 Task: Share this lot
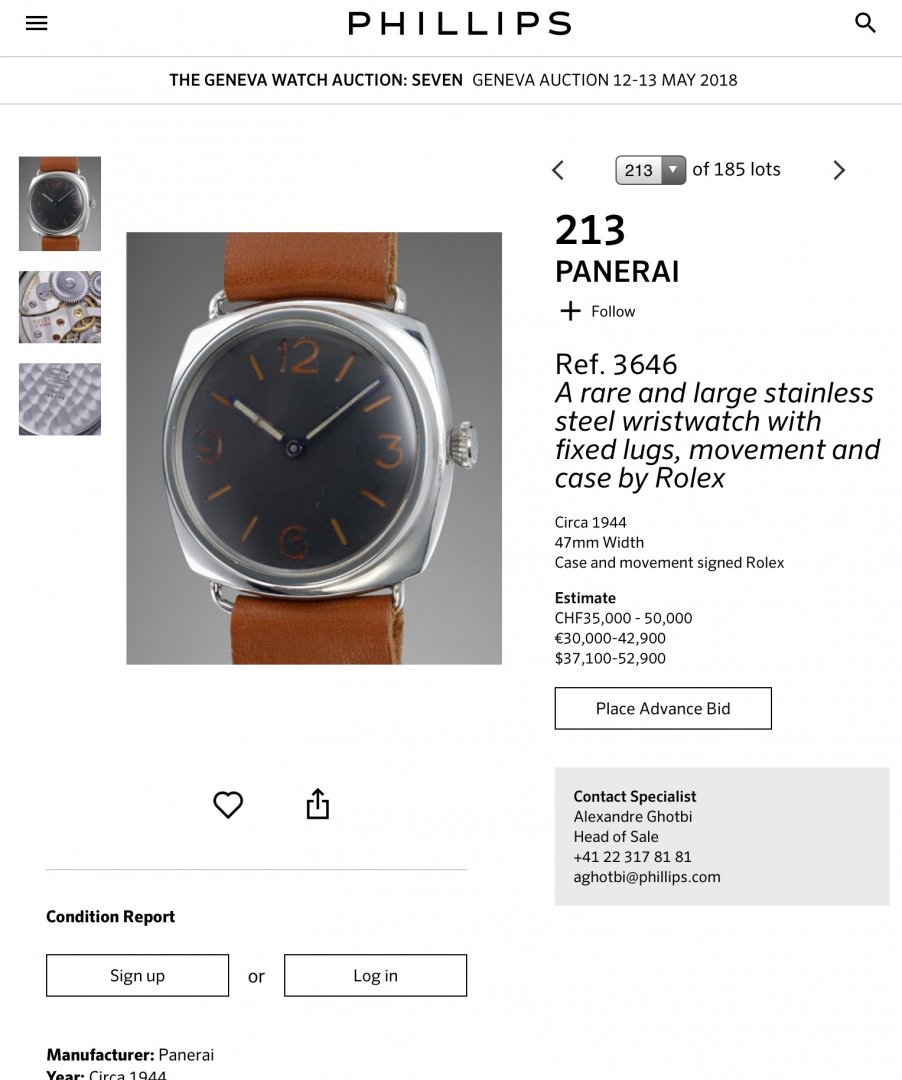tap(317, 804)
